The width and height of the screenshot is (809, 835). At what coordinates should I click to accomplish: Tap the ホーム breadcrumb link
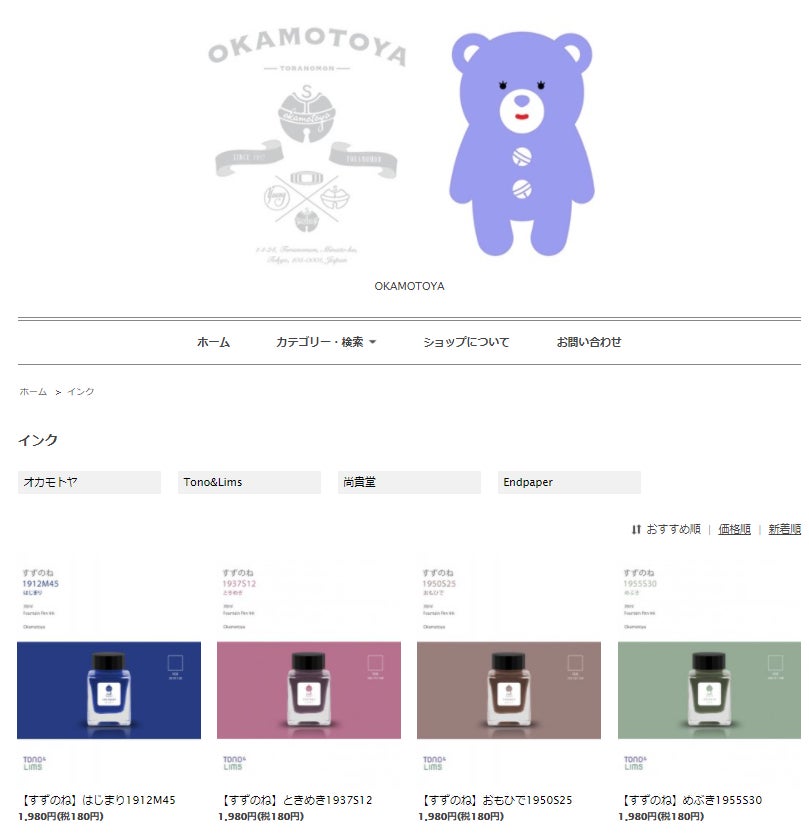click(x=33, y=392)
